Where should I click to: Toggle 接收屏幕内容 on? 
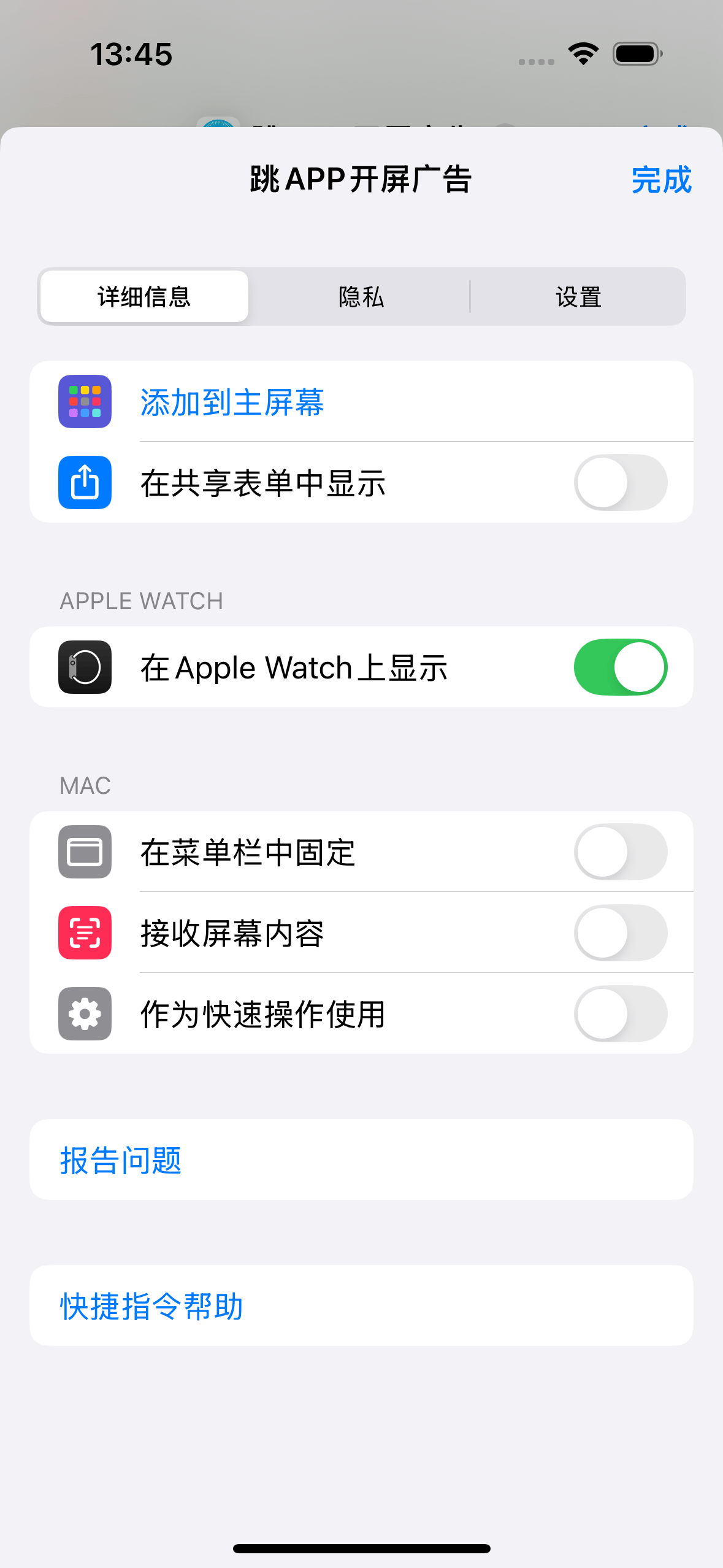[x=620, y=933]
